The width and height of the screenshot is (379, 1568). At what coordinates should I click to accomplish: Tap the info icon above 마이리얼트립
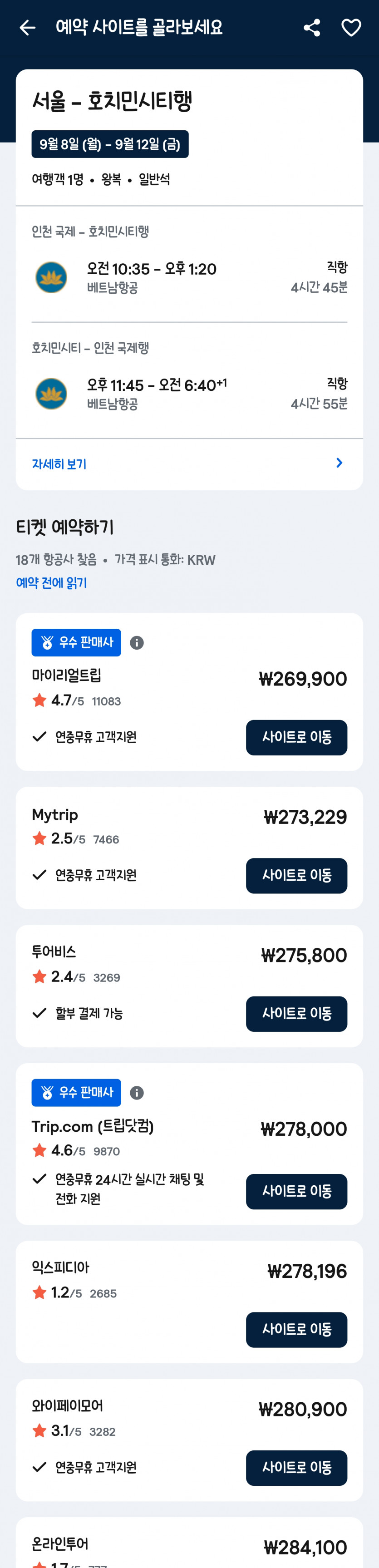tap(137, 643)
